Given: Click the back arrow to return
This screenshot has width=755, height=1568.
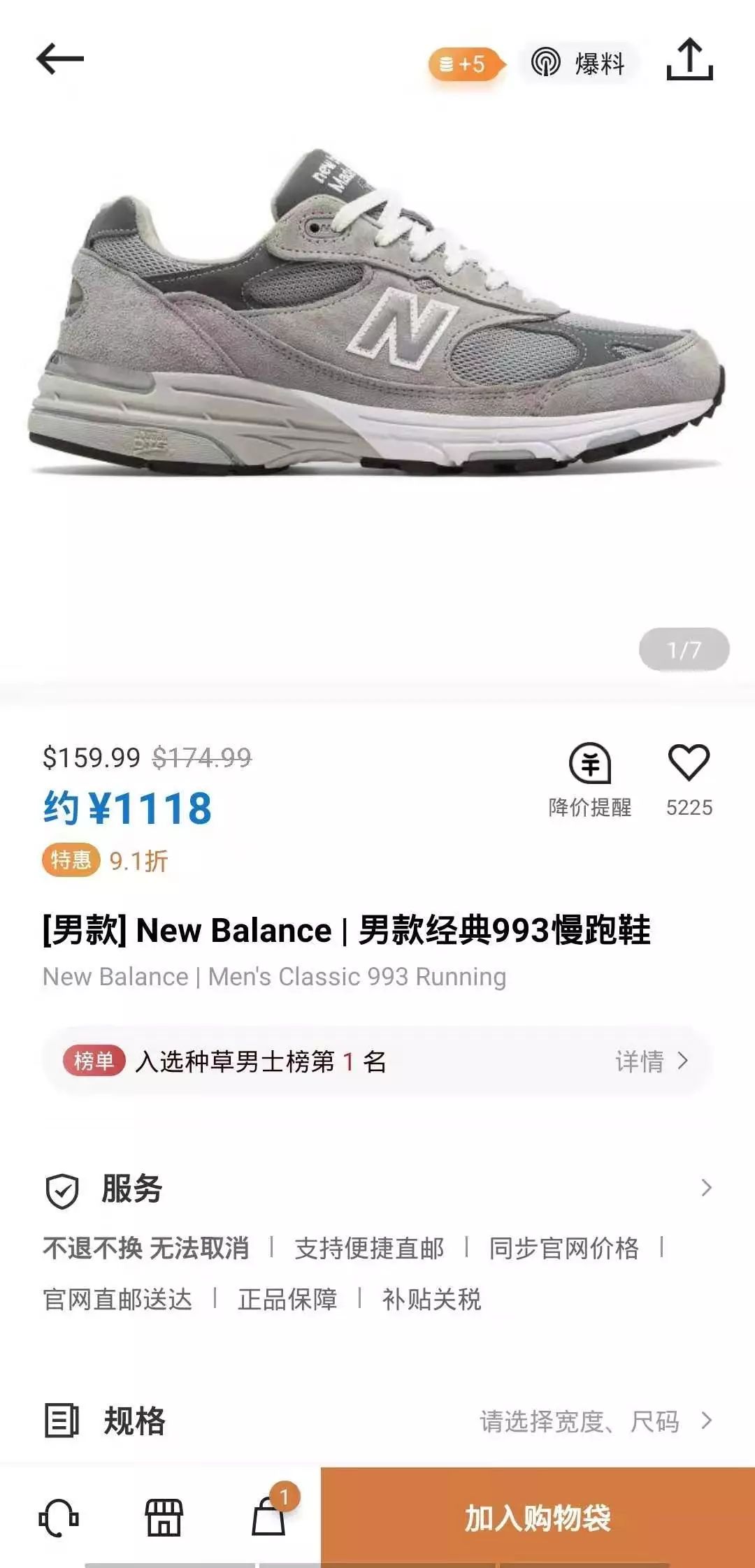Looking at the screenshot, I should coord(59,61).
